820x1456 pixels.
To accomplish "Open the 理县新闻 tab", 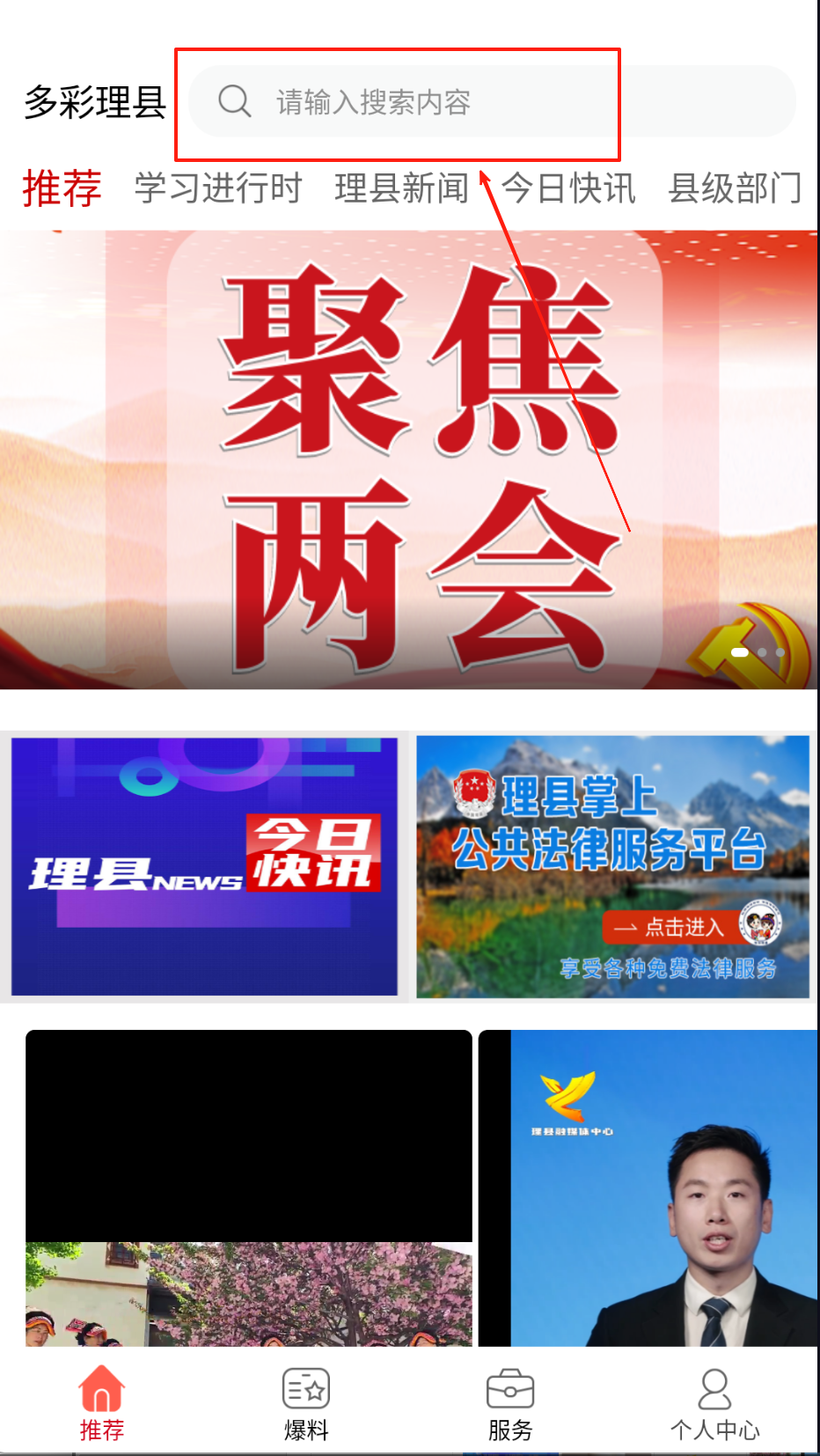I will point(402,188).
